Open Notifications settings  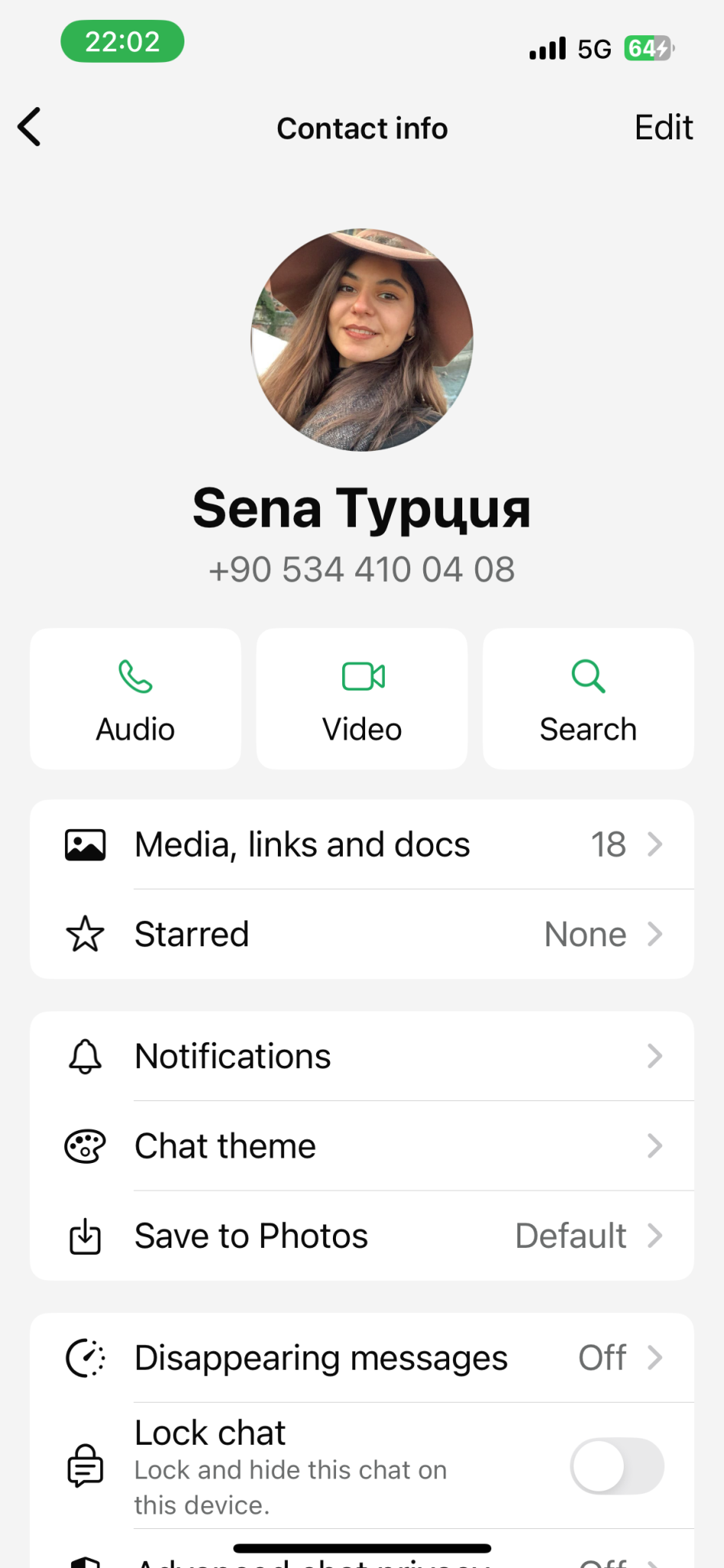point(362,1057)
